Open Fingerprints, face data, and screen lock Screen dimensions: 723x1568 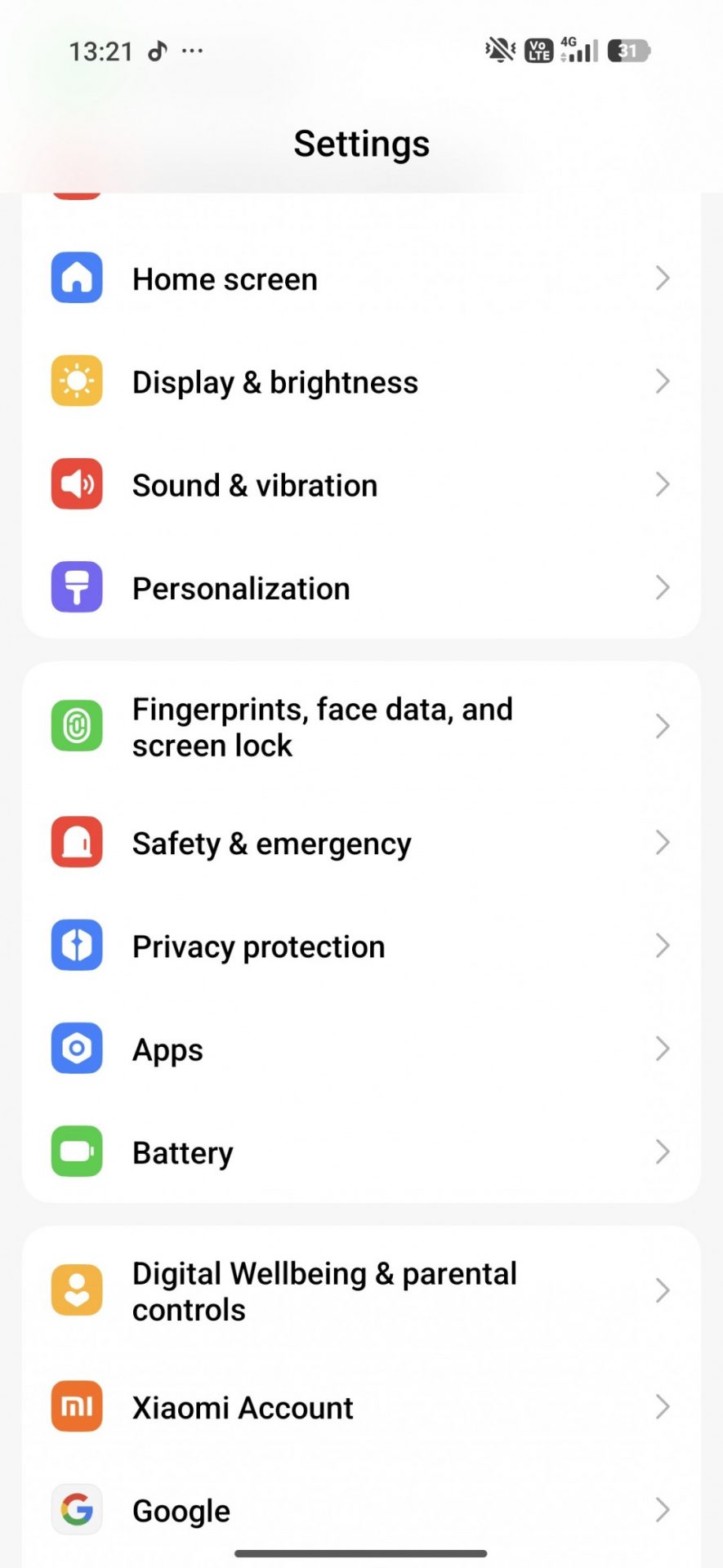pos(359,727)
